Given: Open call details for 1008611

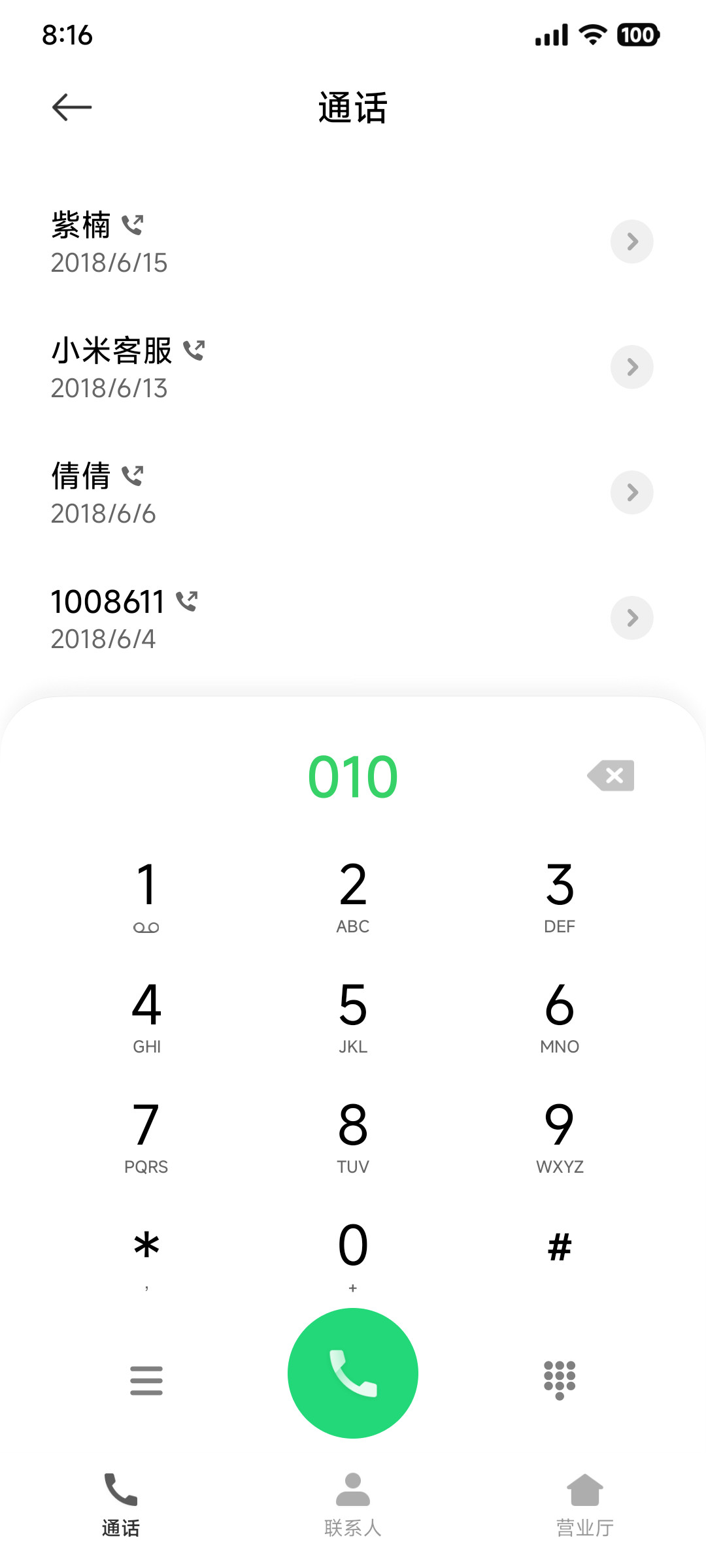Looking at the screenshot, I should (x=631, y=618).
